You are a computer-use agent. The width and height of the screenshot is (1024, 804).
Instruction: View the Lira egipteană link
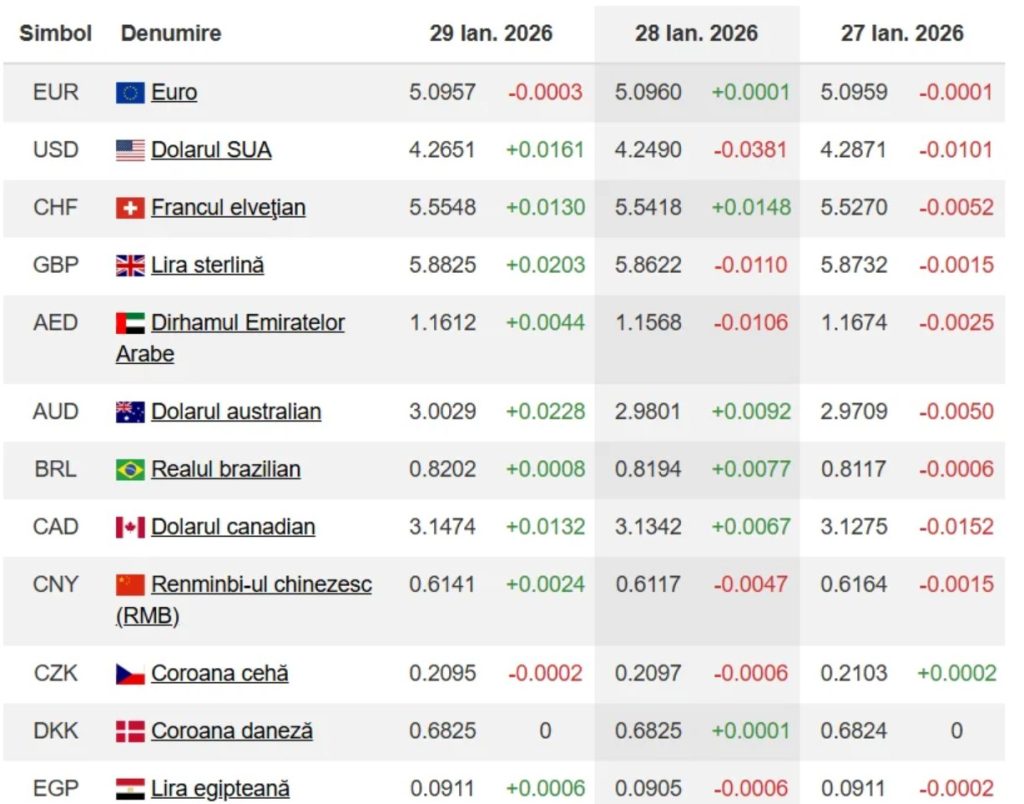(220, 789)
